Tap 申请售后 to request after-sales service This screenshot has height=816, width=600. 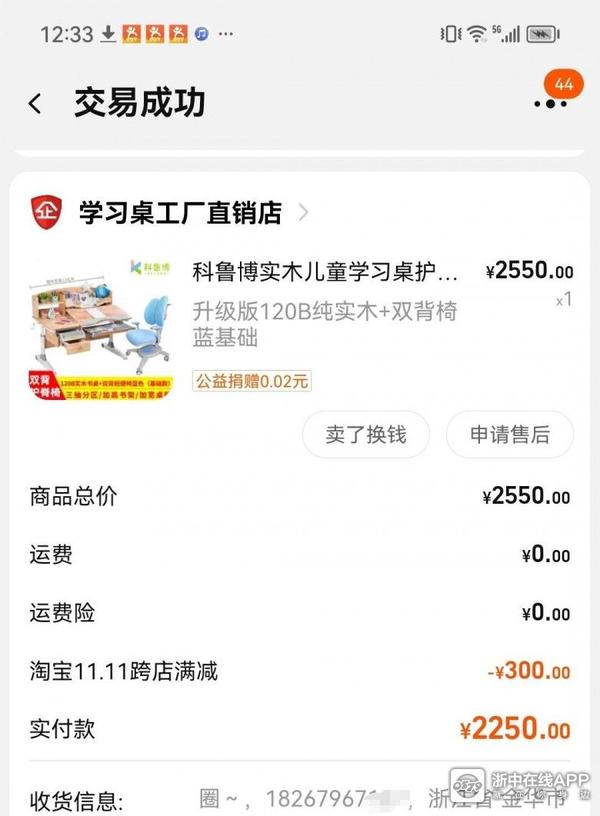(x=510, y=435)
